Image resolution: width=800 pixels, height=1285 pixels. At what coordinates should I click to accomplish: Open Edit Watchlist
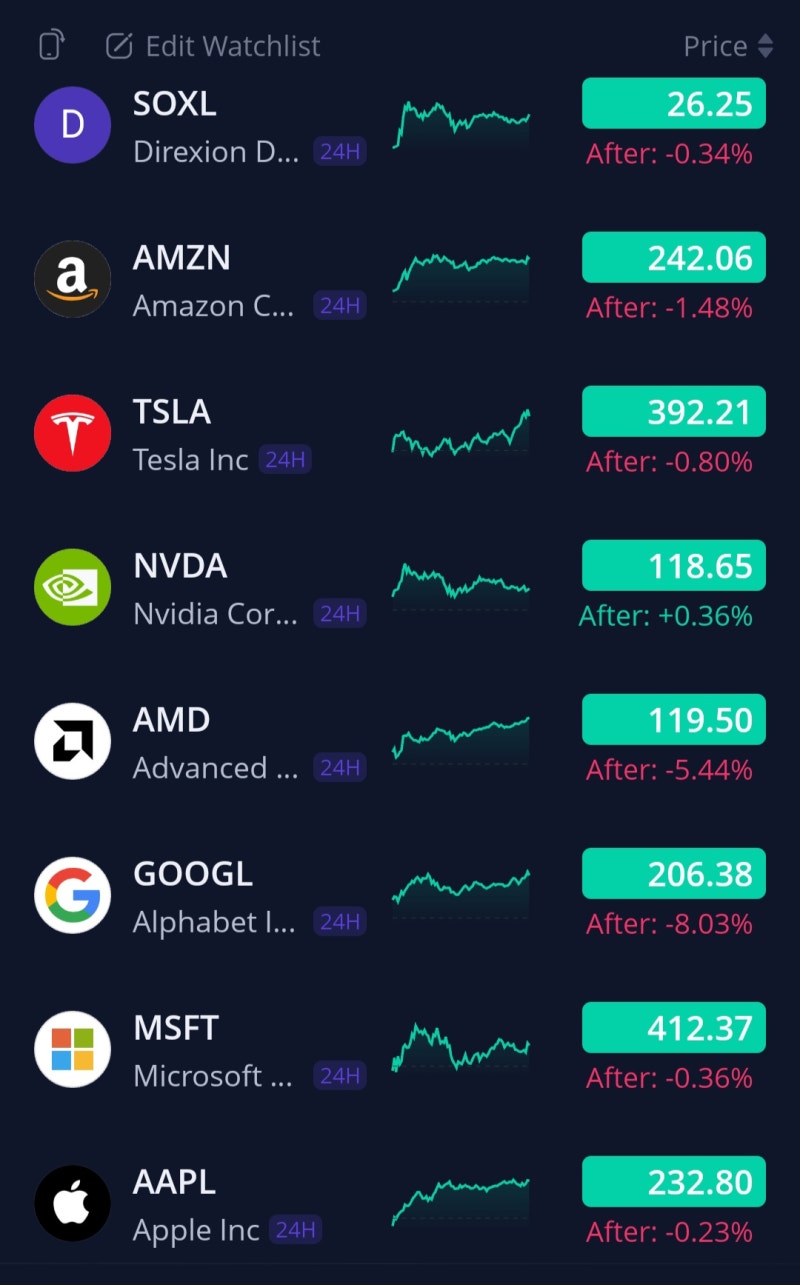[232, 45]
